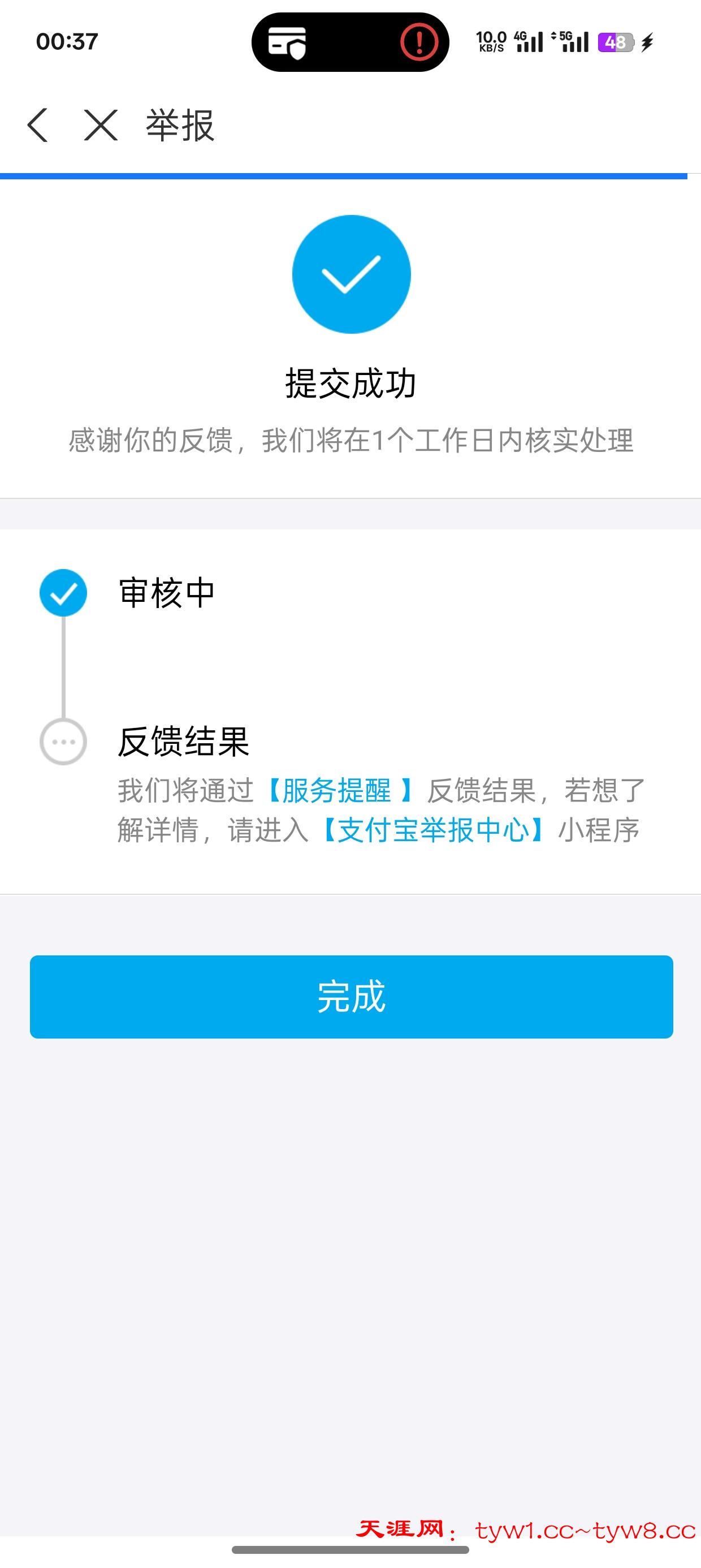Open the 【服务提醒】 link
Viewport: 701px width, 1568px height.
(x=336, y=791)
